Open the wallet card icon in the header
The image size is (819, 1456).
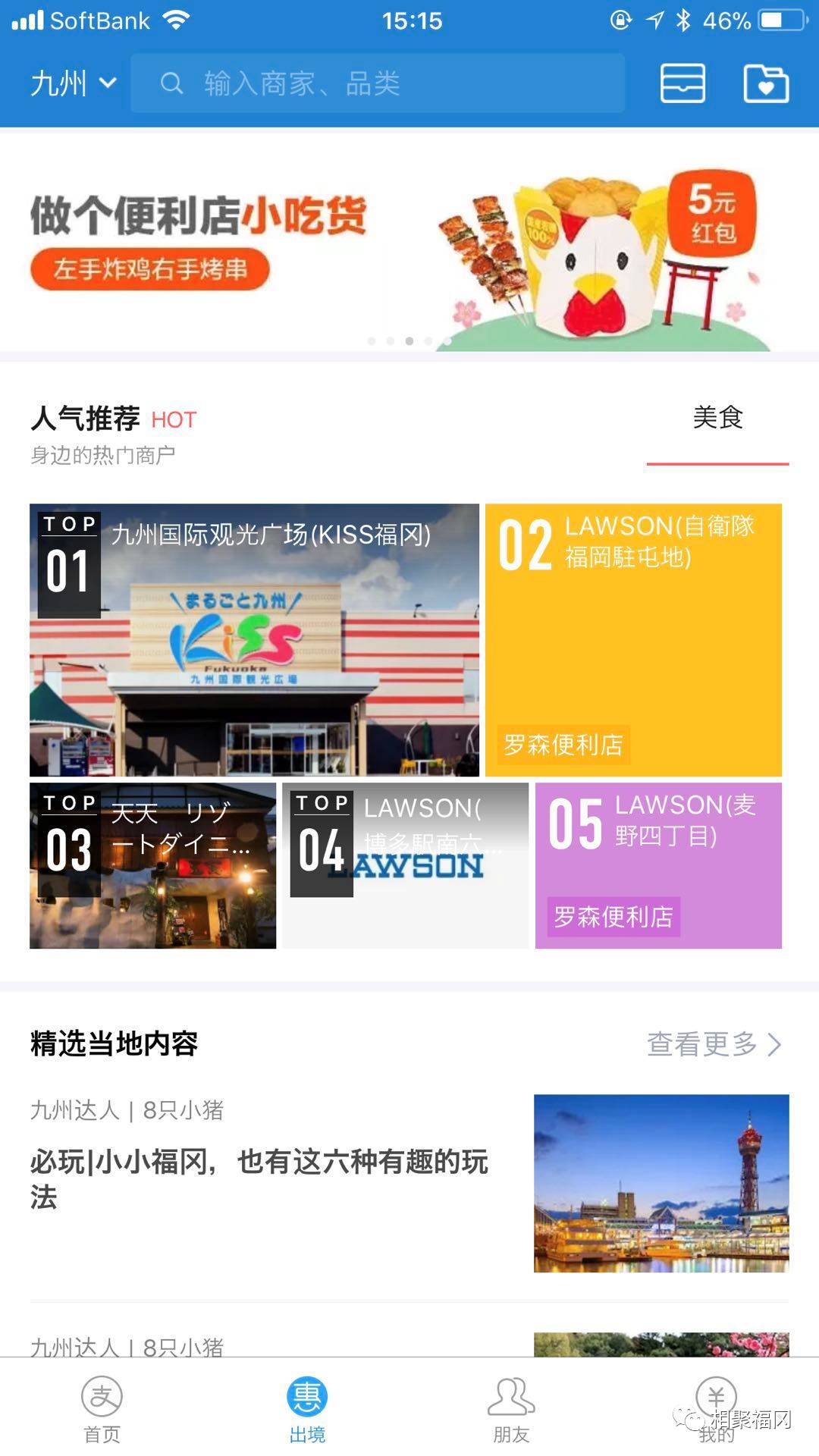pos(681,84)
